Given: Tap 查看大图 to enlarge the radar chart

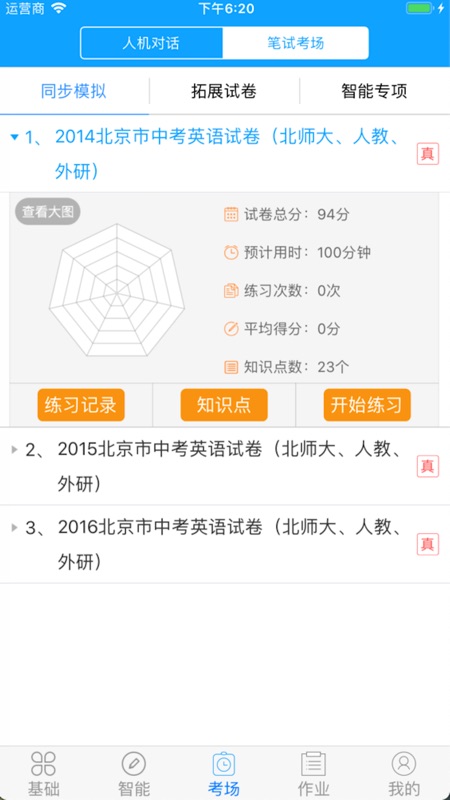Looking at the screenshot, I should point(47,212).
